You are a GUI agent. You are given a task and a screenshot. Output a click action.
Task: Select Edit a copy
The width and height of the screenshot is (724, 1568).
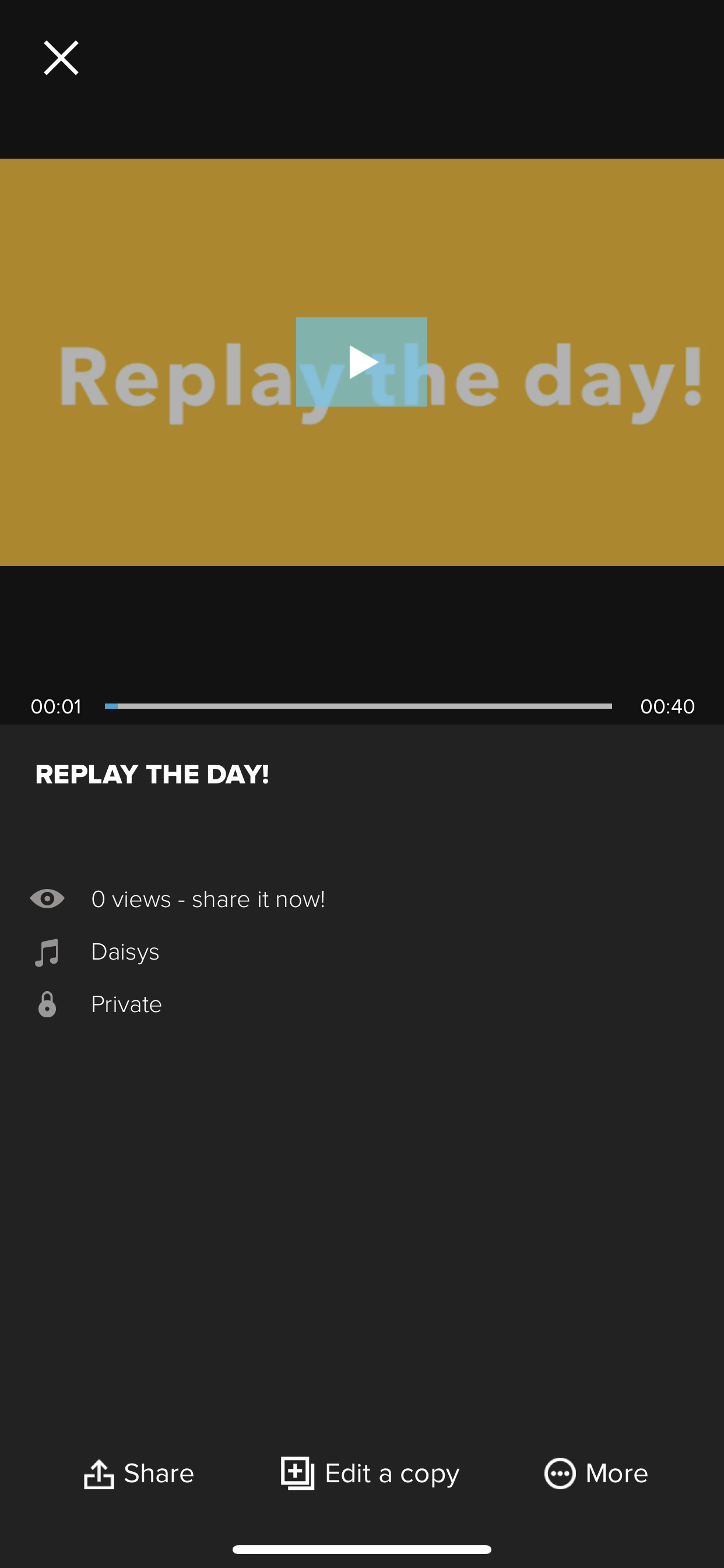tap(370, 1473)
